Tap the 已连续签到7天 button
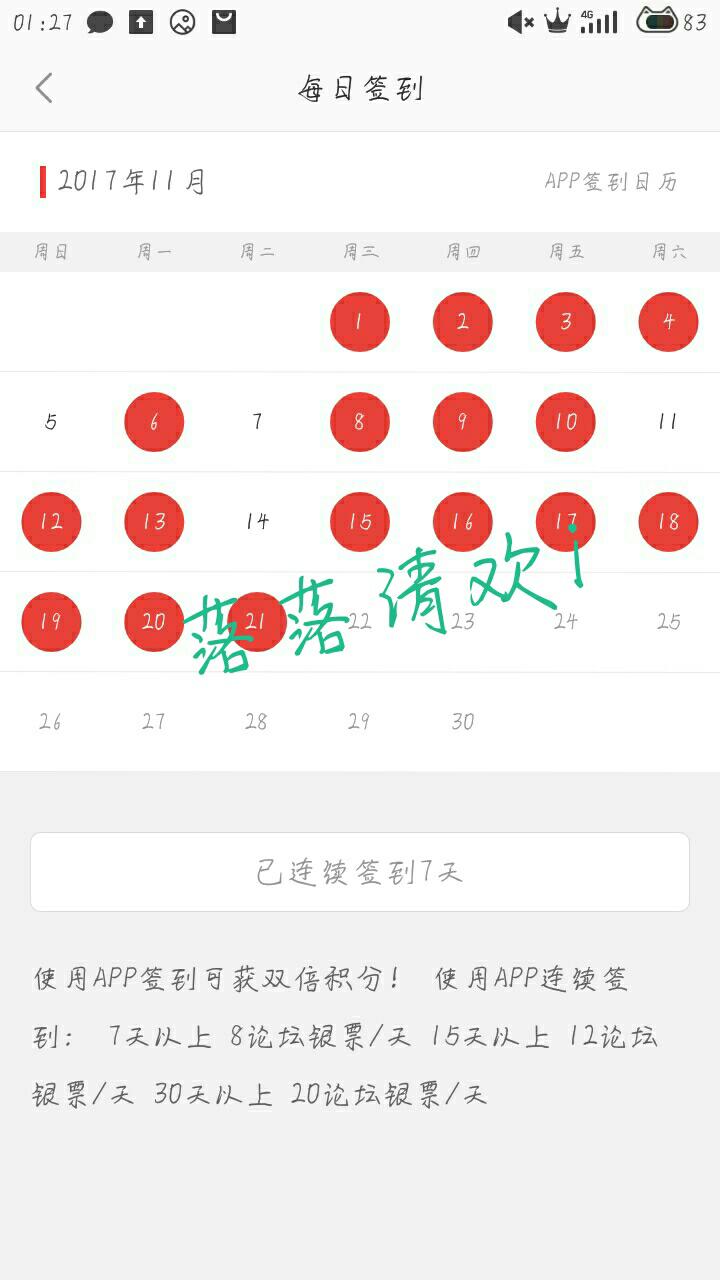This screenshot has height=1280, width=720. coord(360,872)
